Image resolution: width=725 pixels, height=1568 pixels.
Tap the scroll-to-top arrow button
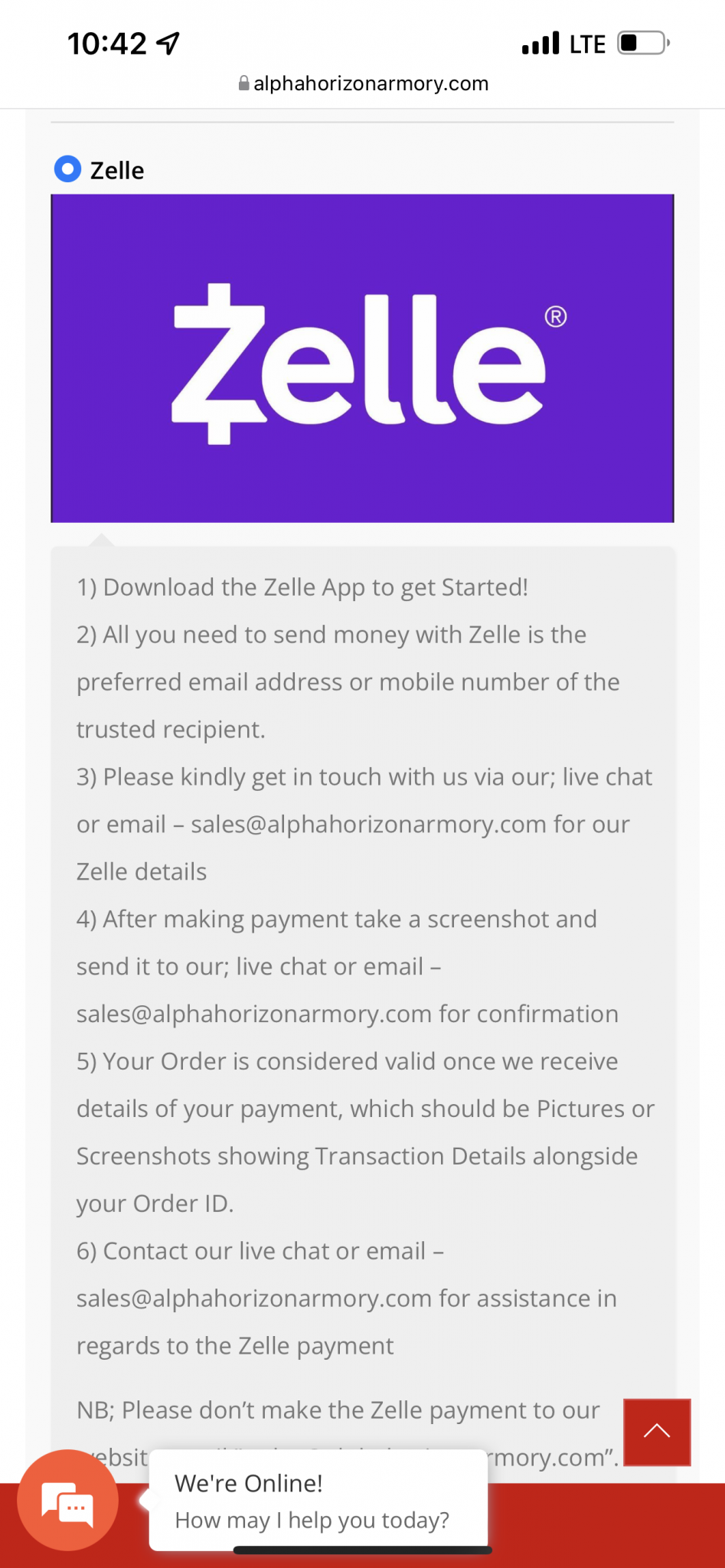[657, 1432]
